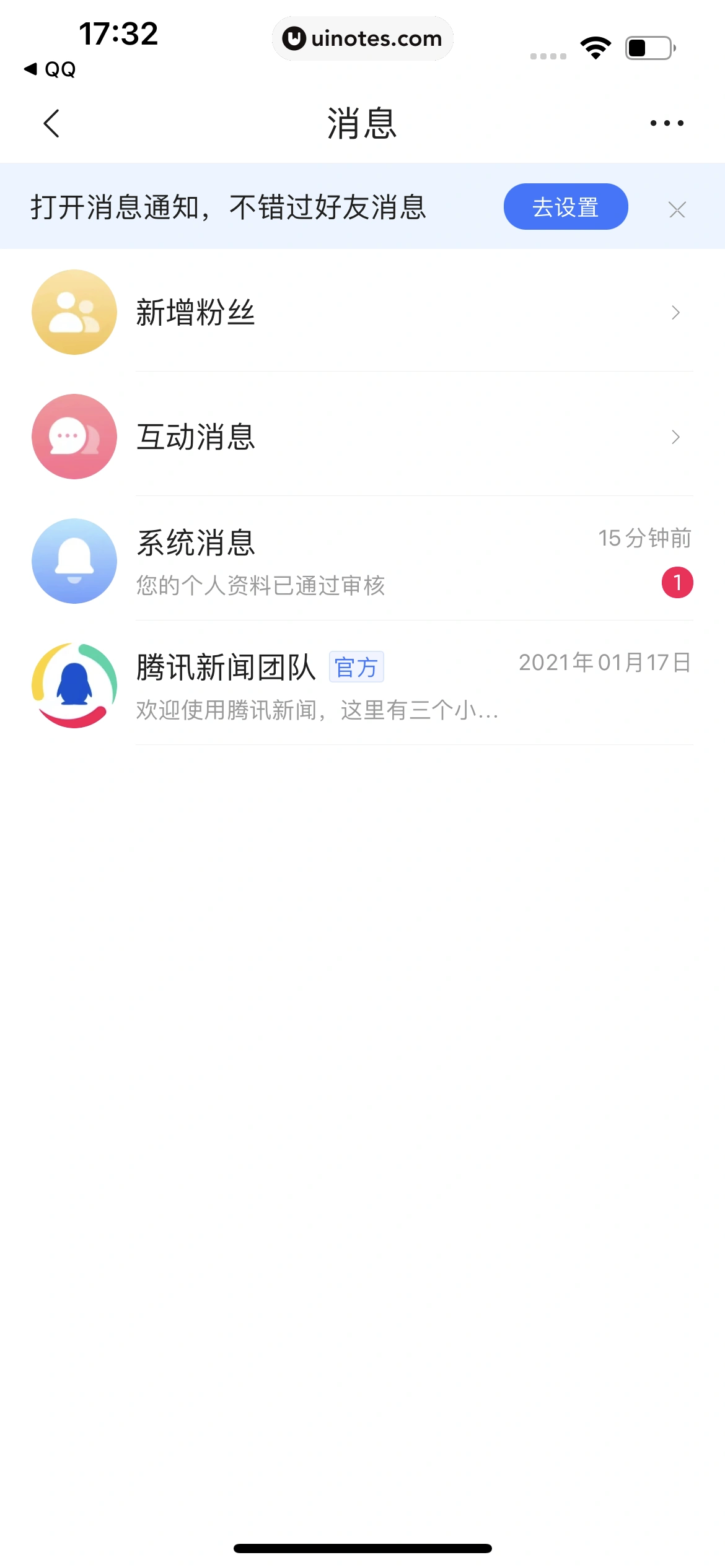The height and width of the screenshot is (1568, 725).
Task: Go back using the top-left chevron
Action: pos(52,123)
